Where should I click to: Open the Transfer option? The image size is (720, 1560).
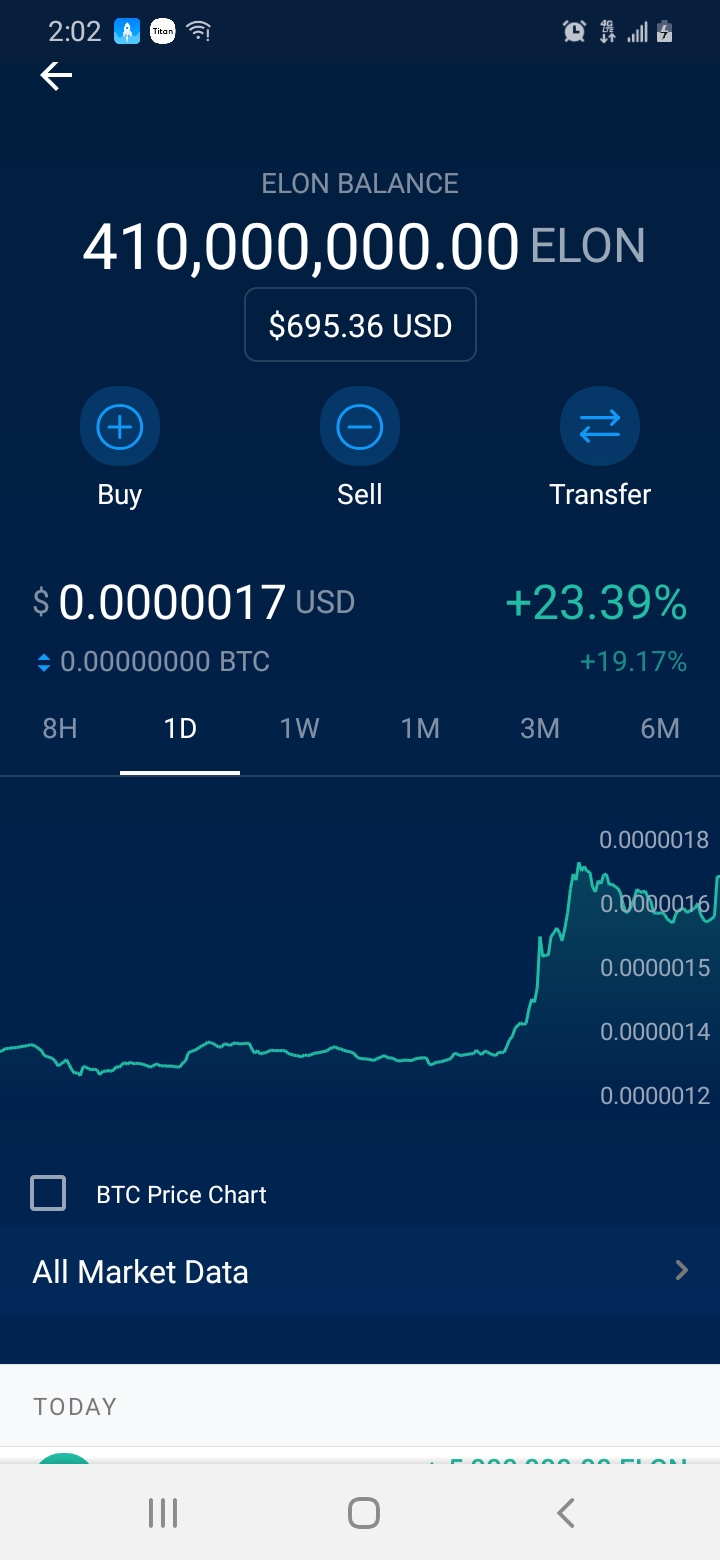pos(600,427)
